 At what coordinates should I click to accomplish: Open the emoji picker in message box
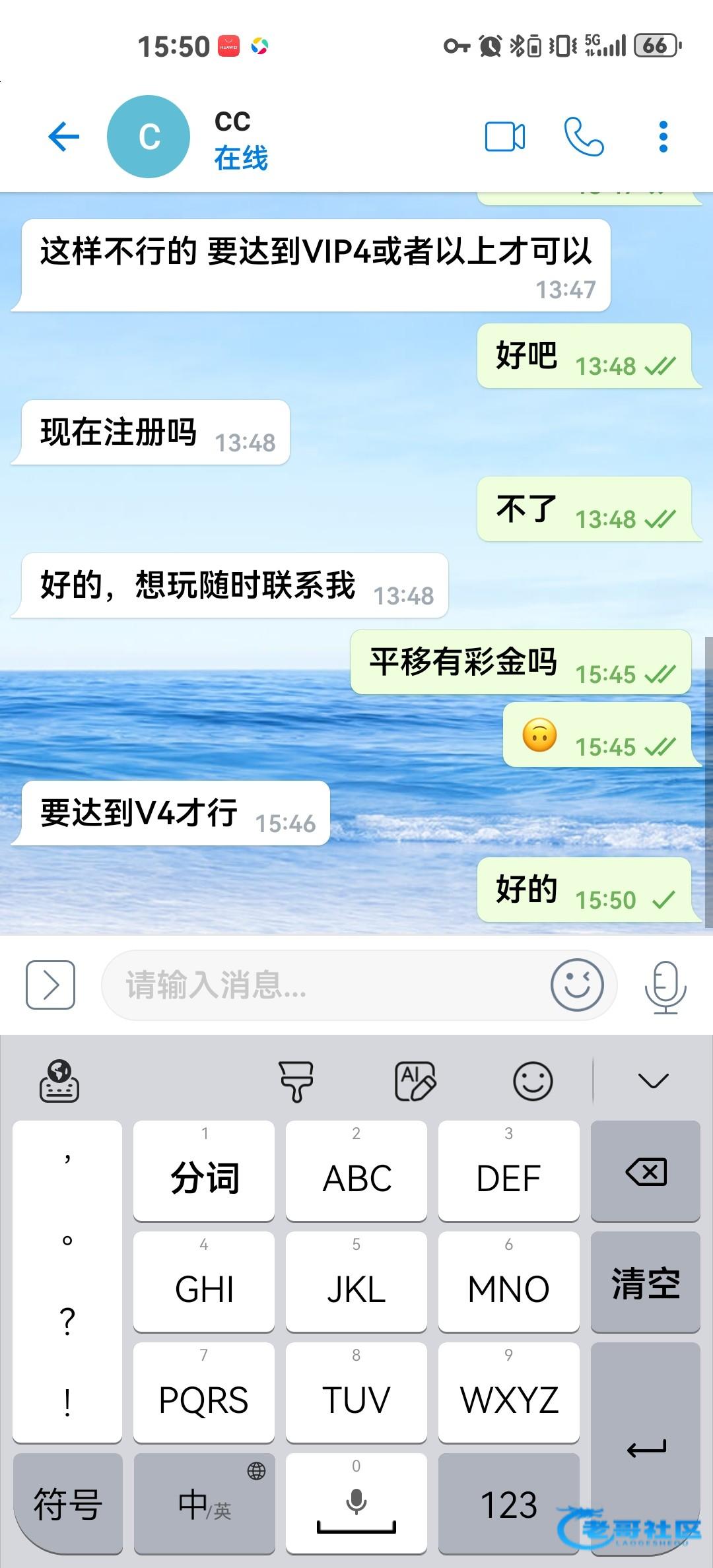coord(577,985)
